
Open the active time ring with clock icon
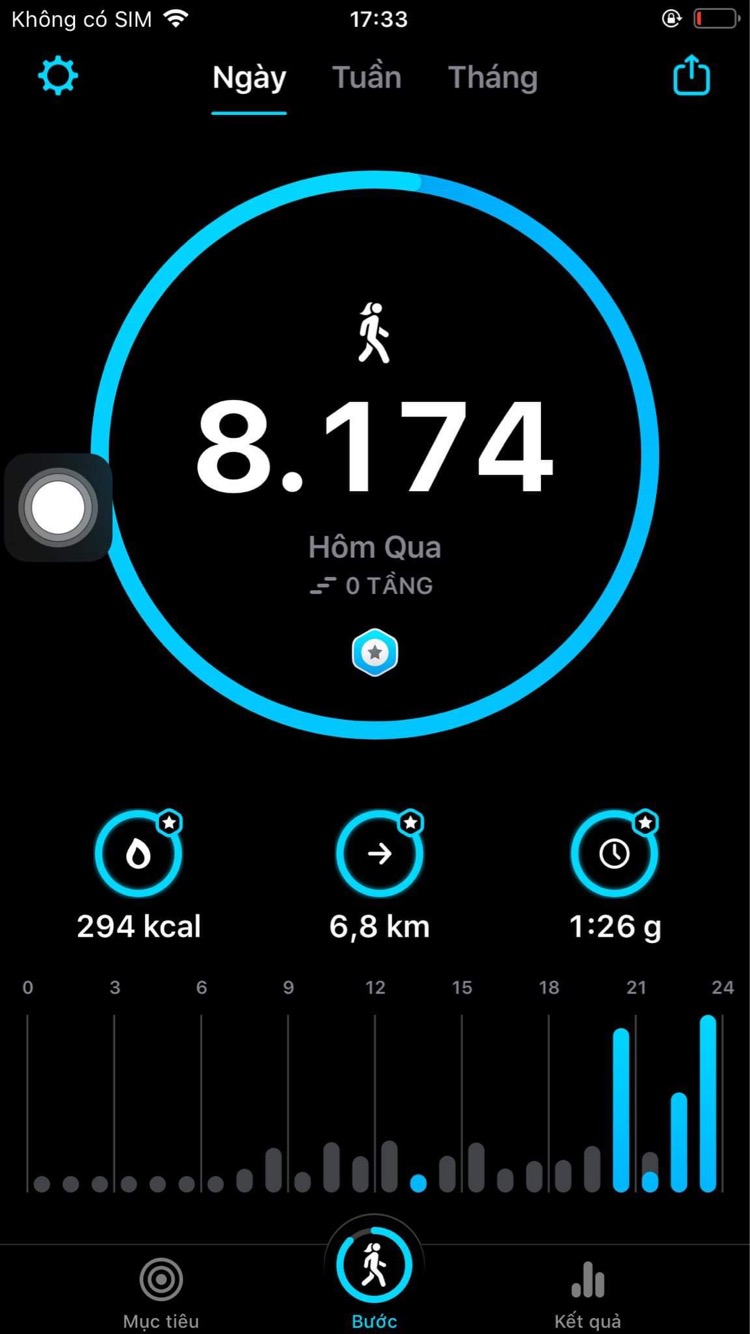[x=615, y=852]
